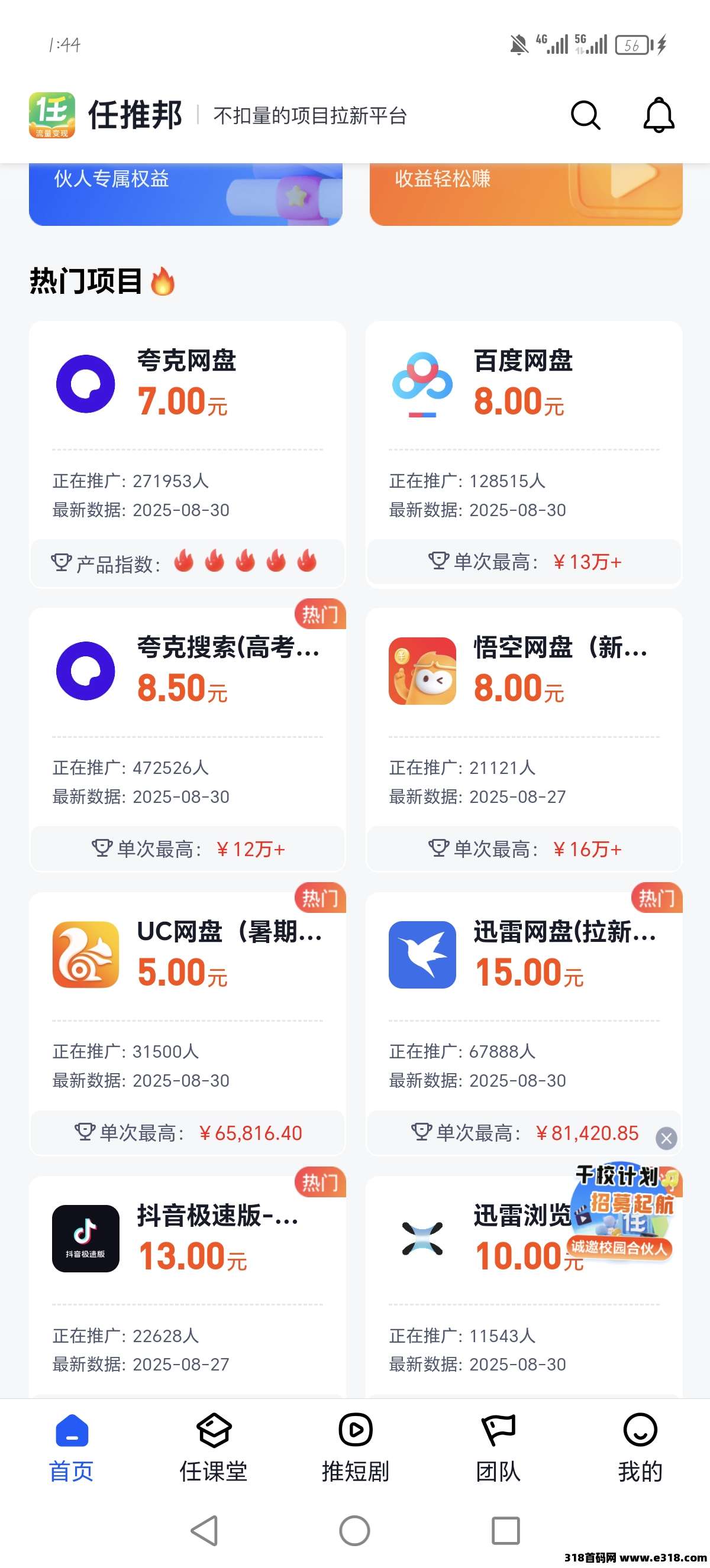Open the notification bell icon
The height and width of the screenshot is (1568, 710).
(x=660, y=115)
